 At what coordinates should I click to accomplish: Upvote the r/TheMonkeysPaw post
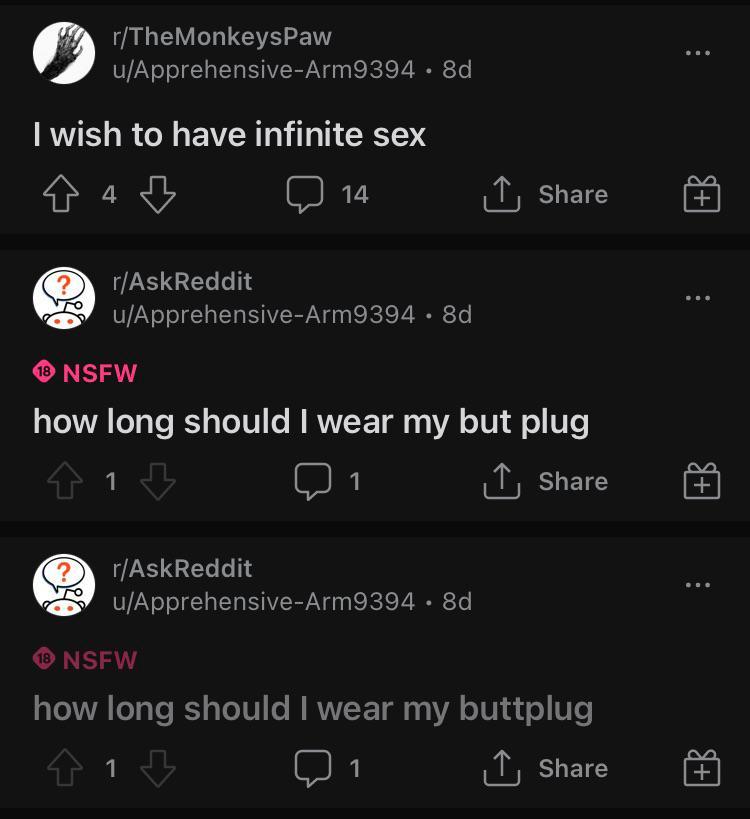click(x=60, y=194)
